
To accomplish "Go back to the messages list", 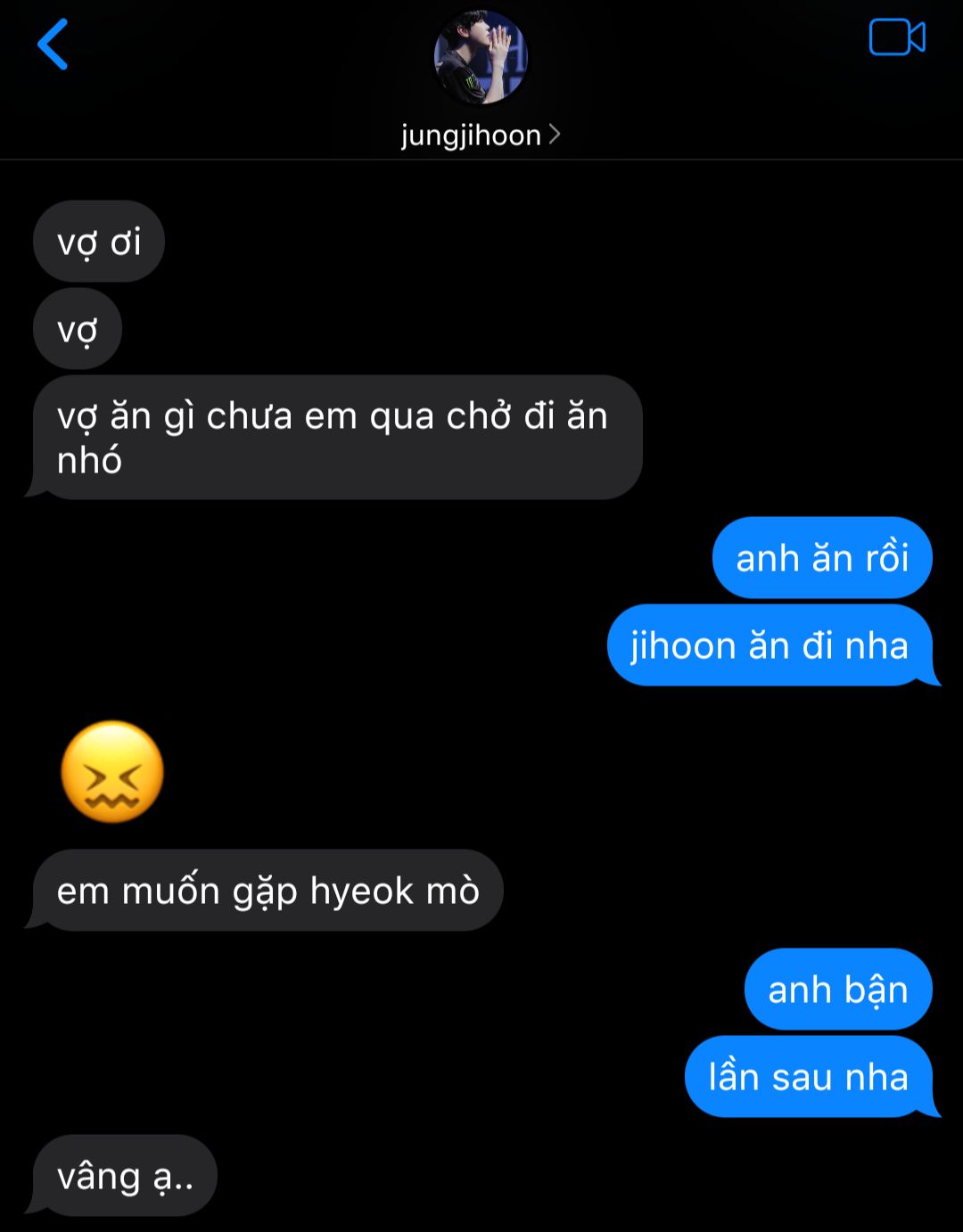I will coord(53,45).
